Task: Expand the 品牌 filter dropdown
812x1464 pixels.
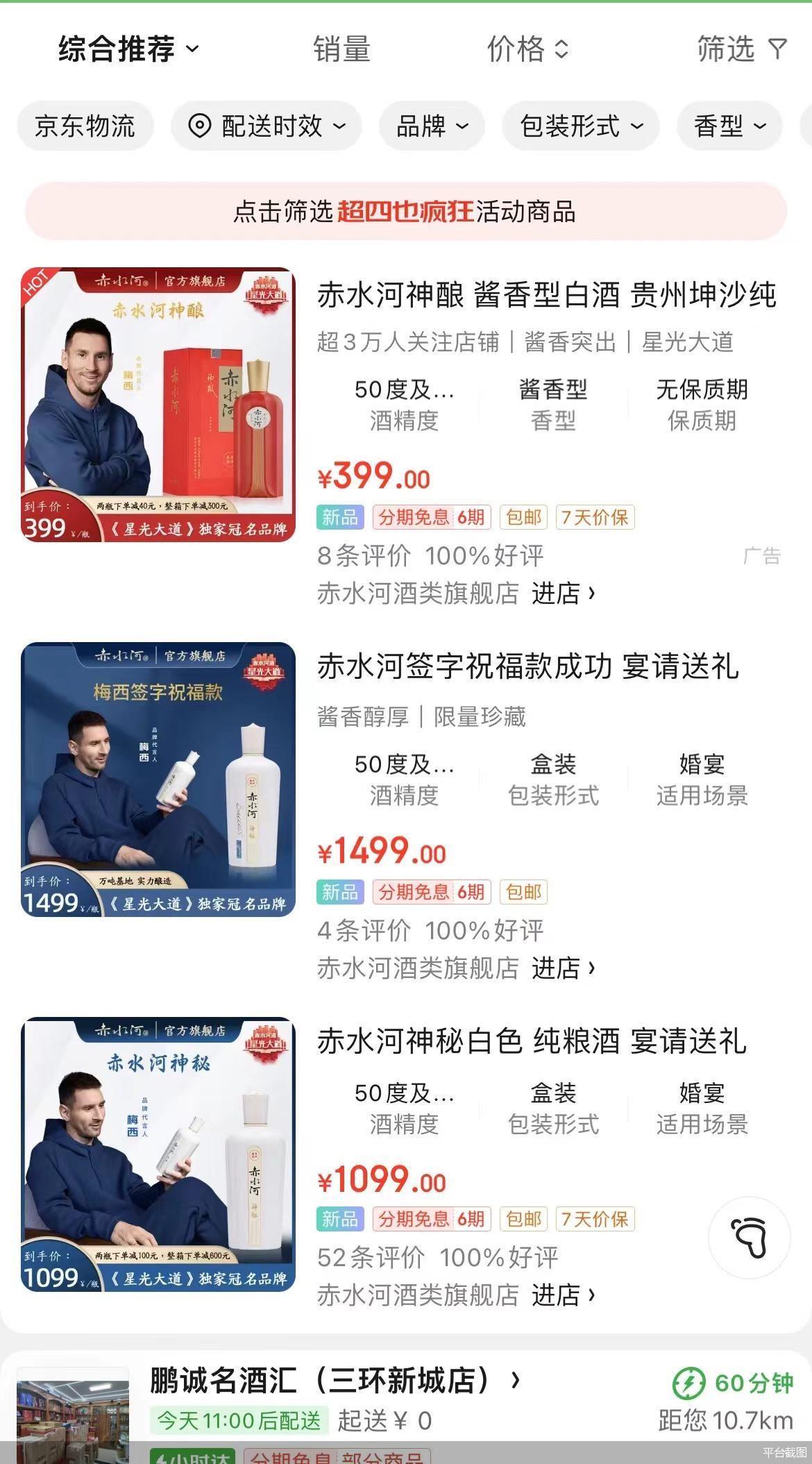Action: [432, 126]
